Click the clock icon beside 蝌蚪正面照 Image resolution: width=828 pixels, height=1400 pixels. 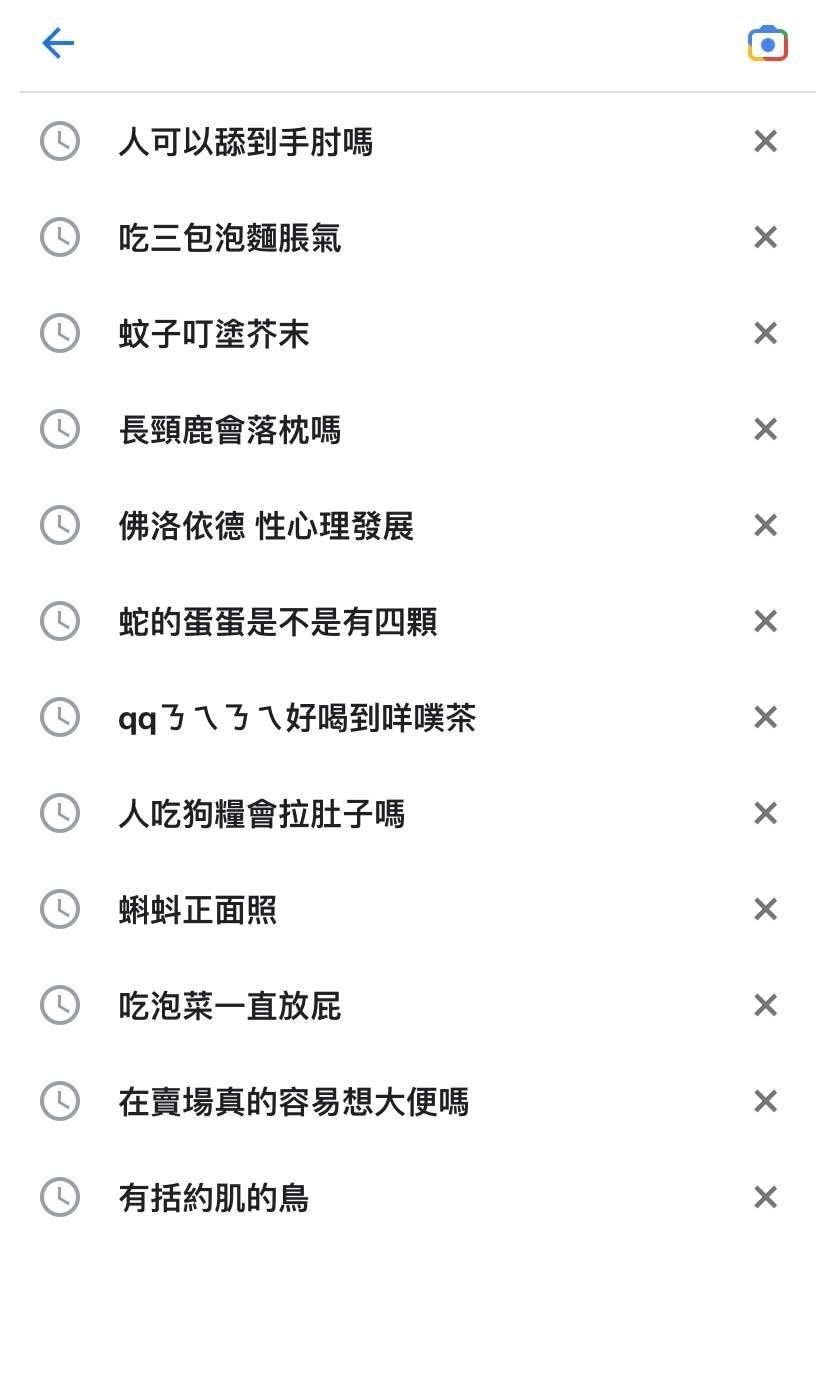60,909
